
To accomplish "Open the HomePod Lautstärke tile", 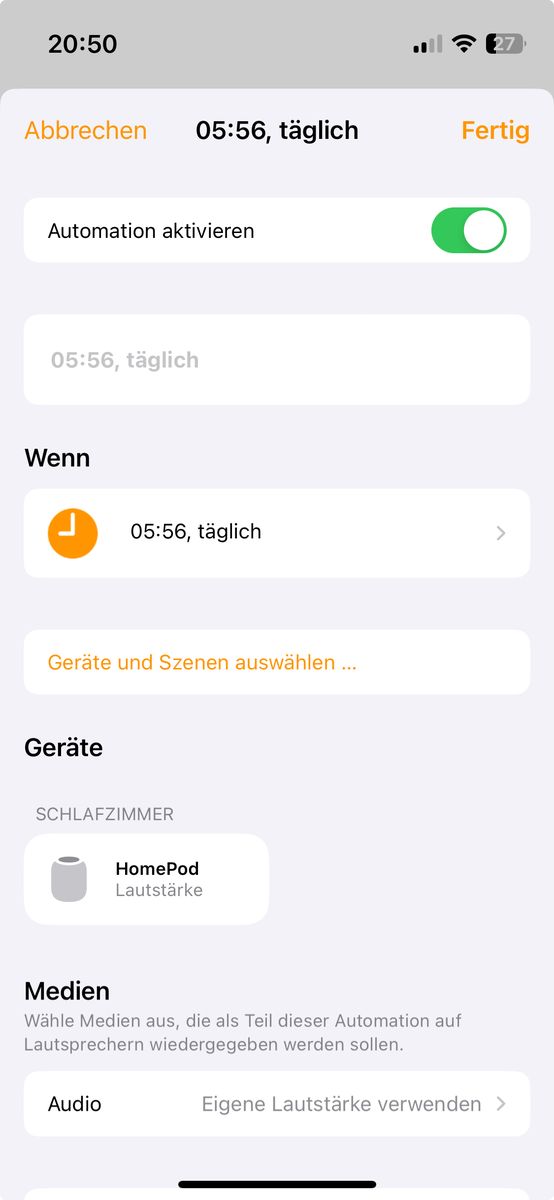I will click(146, 879).
